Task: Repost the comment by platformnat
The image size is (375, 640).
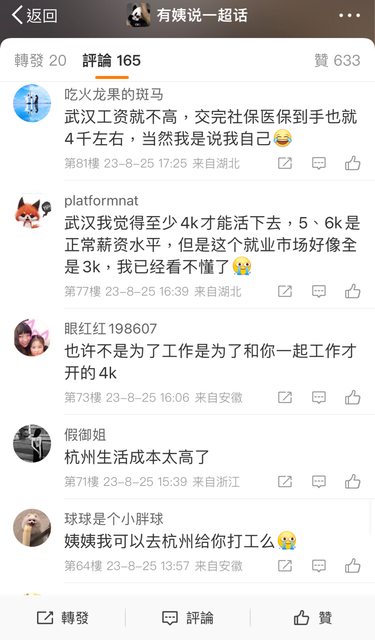Action: [x=285, y=291]
